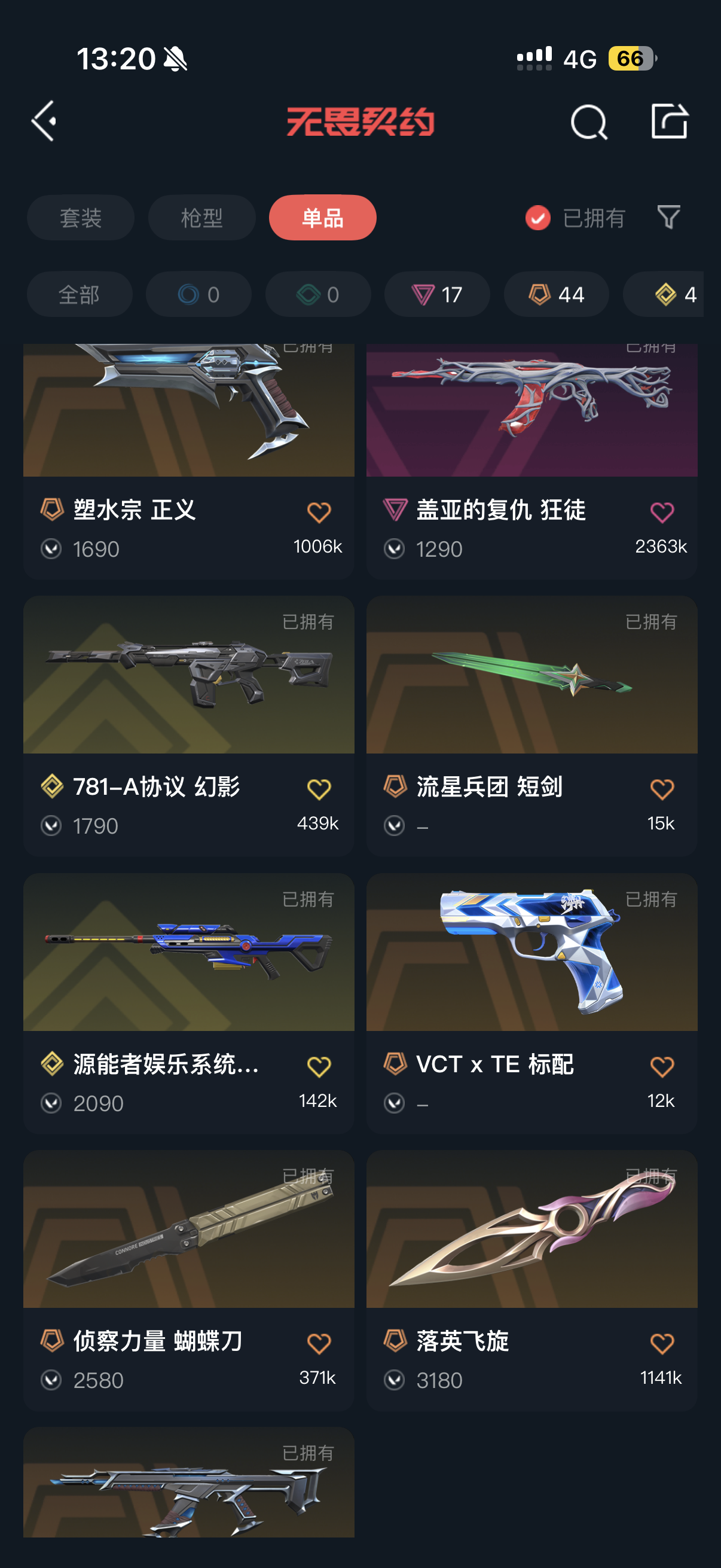The height and width of the screenshot is (1568, 721).
Task: Favorite the 侦察力量 蝴蝶刀 skin
Action: point(318,1343)
